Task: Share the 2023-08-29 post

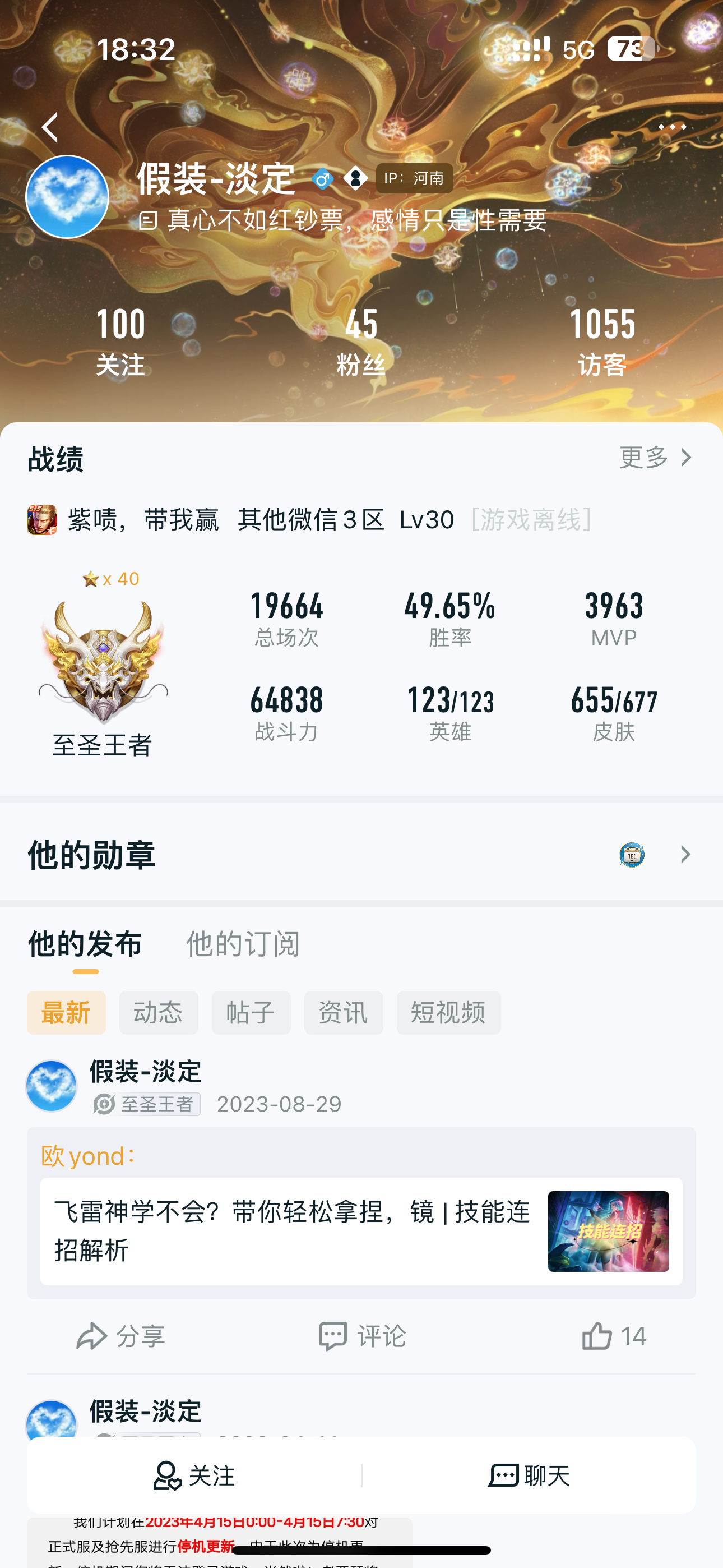Action: pos(121,1336)
